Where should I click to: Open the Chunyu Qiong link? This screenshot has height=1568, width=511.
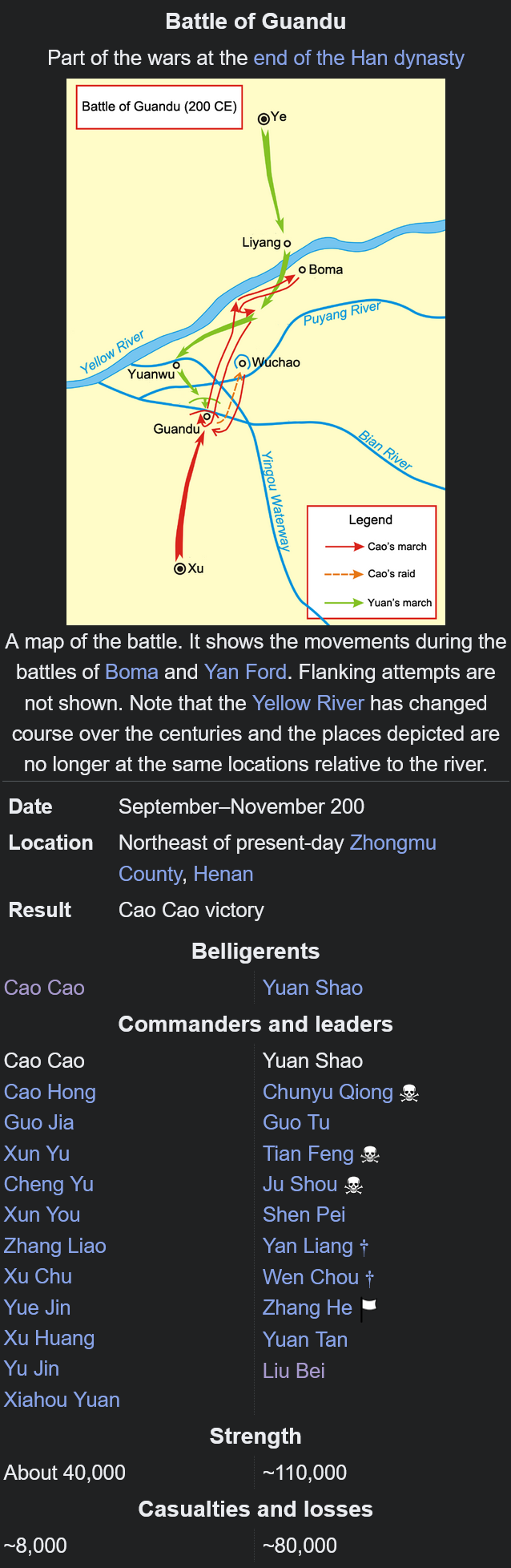[328, 1092]
